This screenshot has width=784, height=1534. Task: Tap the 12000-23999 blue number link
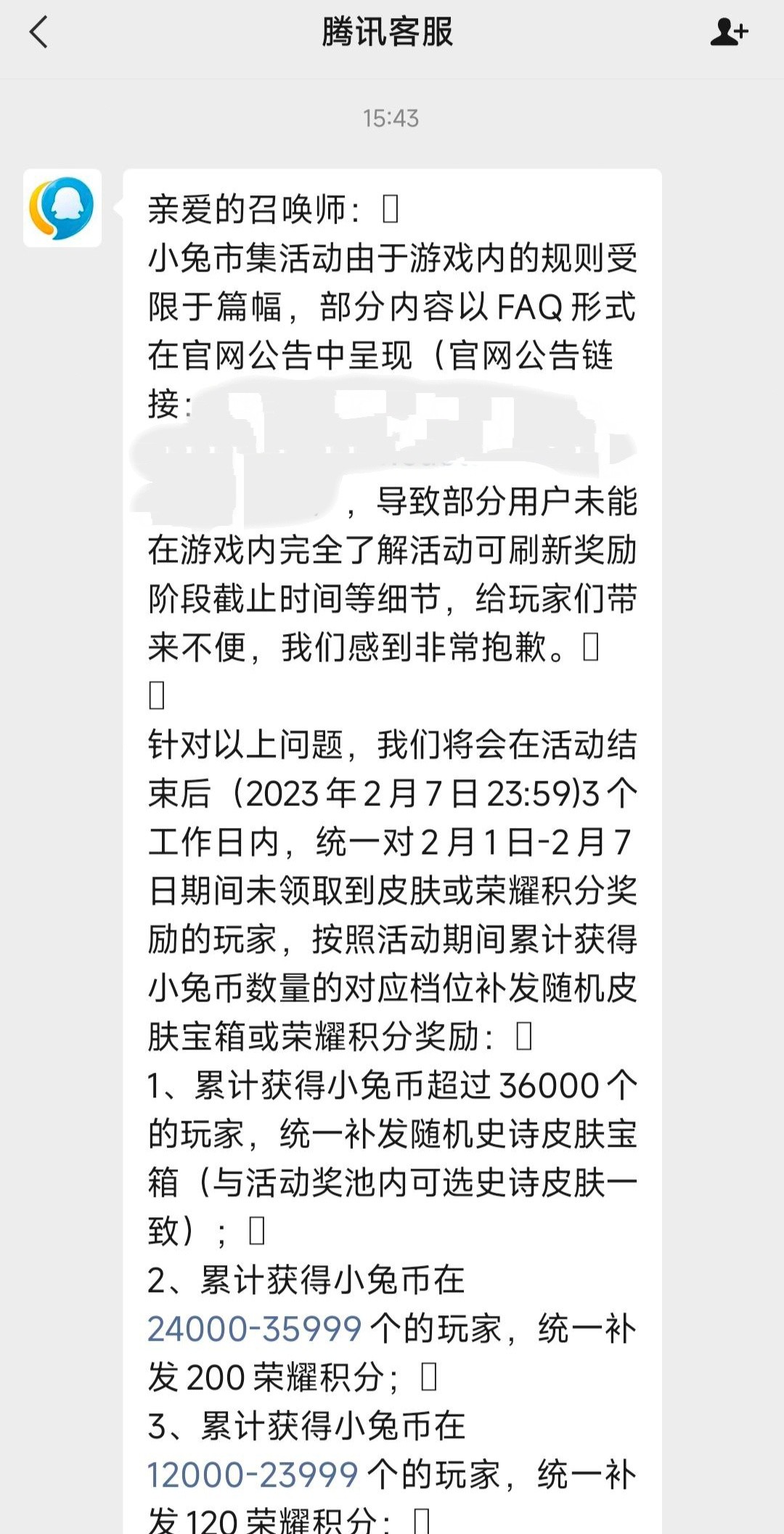(253, 1474)
